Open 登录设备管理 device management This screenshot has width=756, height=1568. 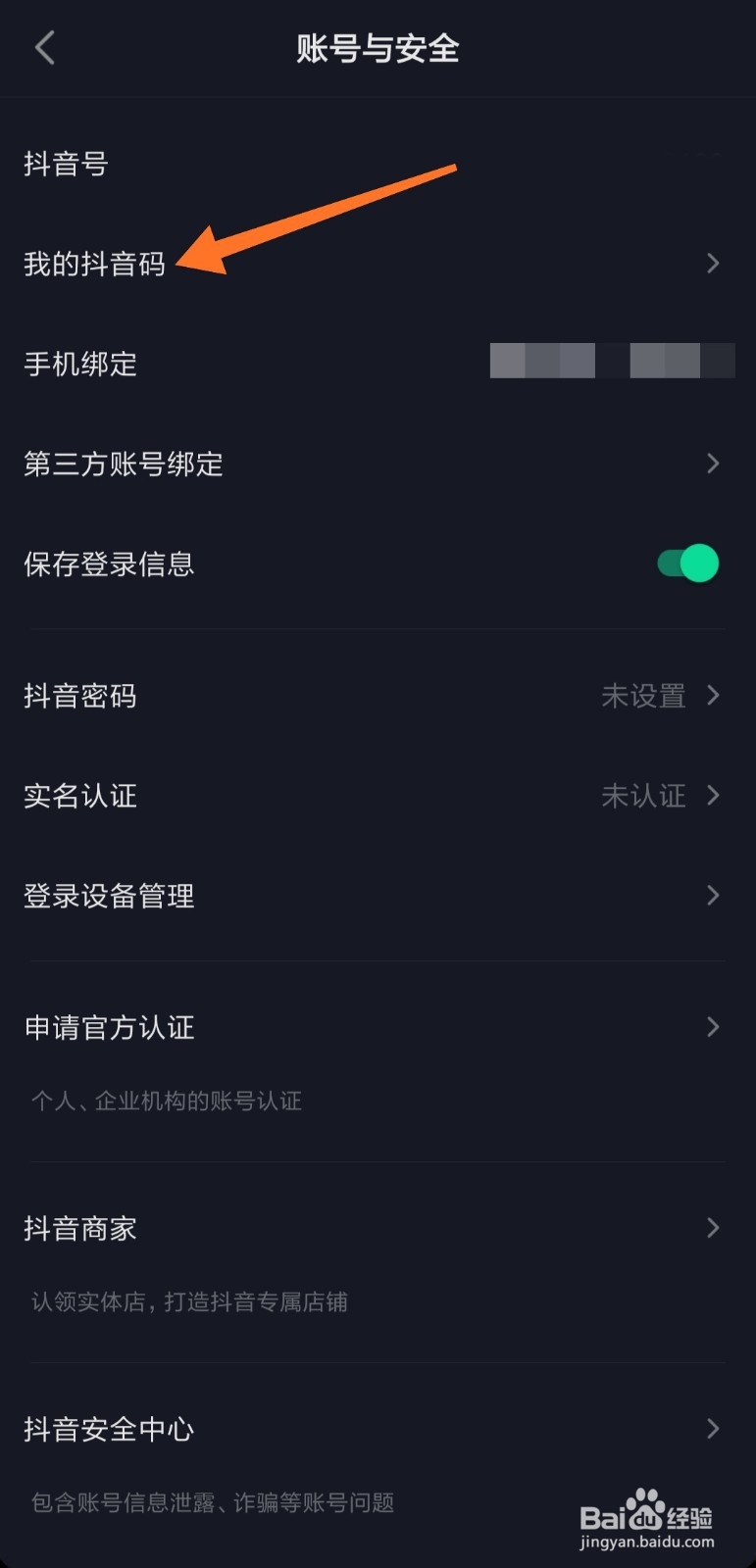pyautogui.click(x=108, y=895)
